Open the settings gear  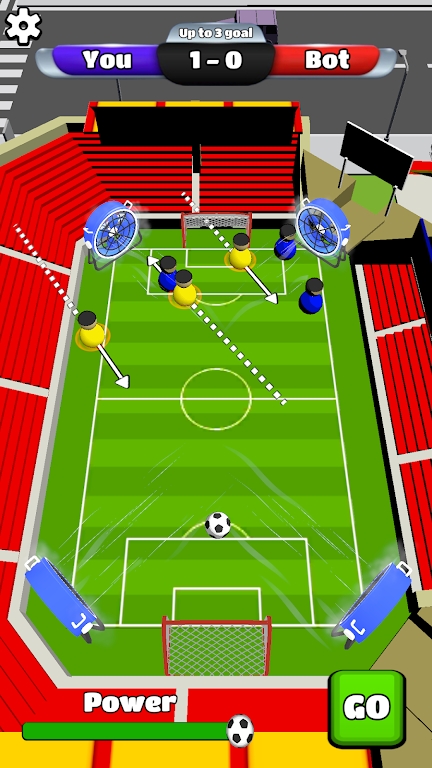[x=23, y=25]
